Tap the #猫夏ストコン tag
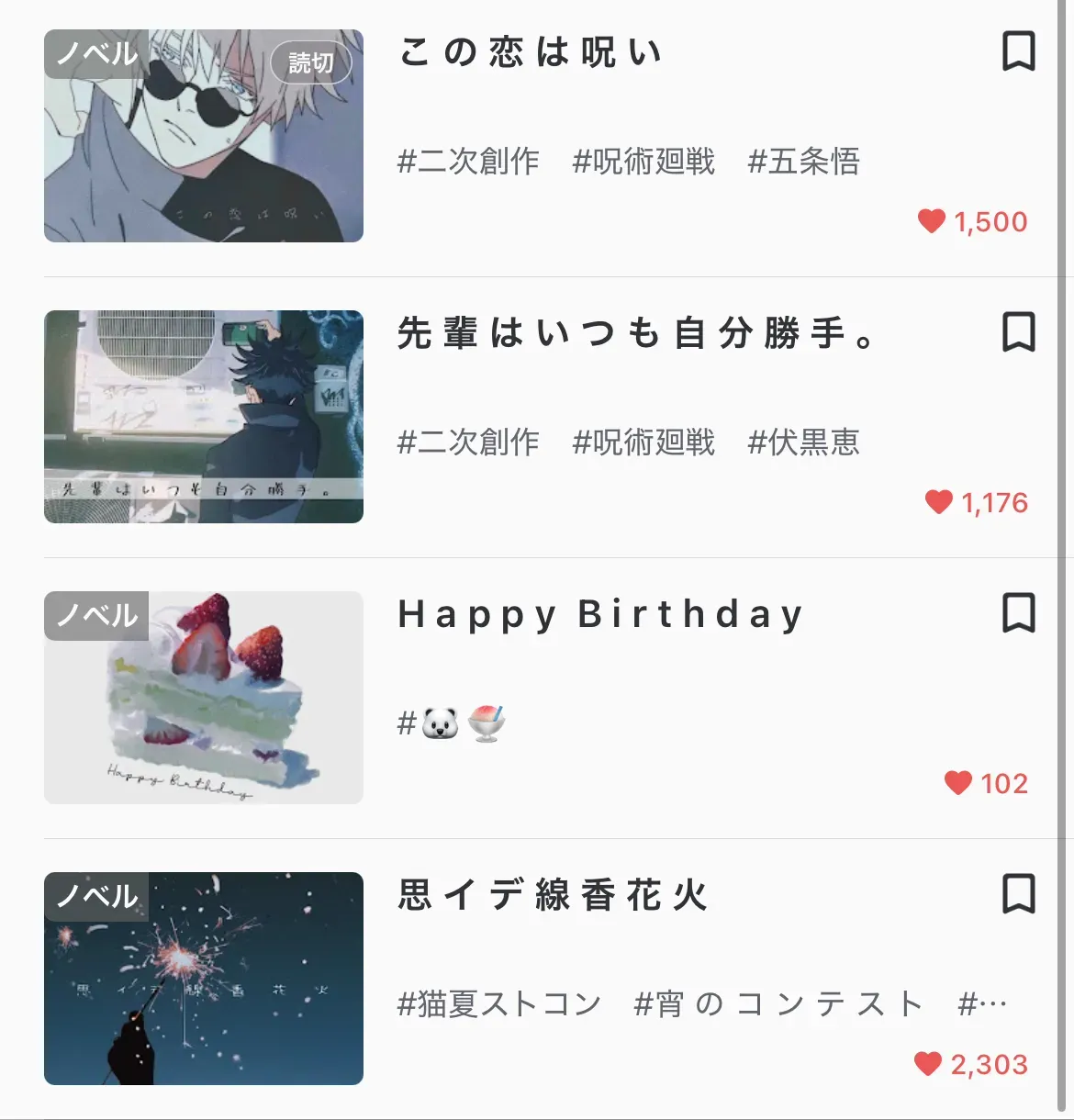 click(498, 1004)
